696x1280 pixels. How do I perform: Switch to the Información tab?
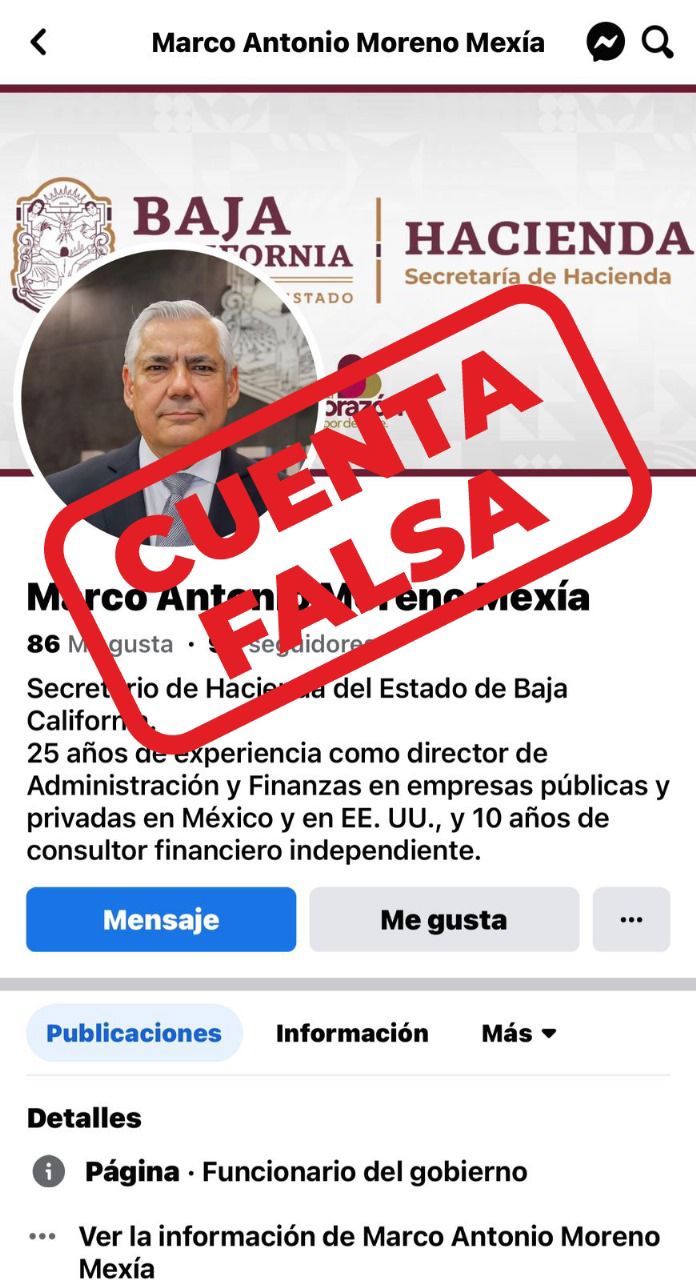(x=352, y=1033)
